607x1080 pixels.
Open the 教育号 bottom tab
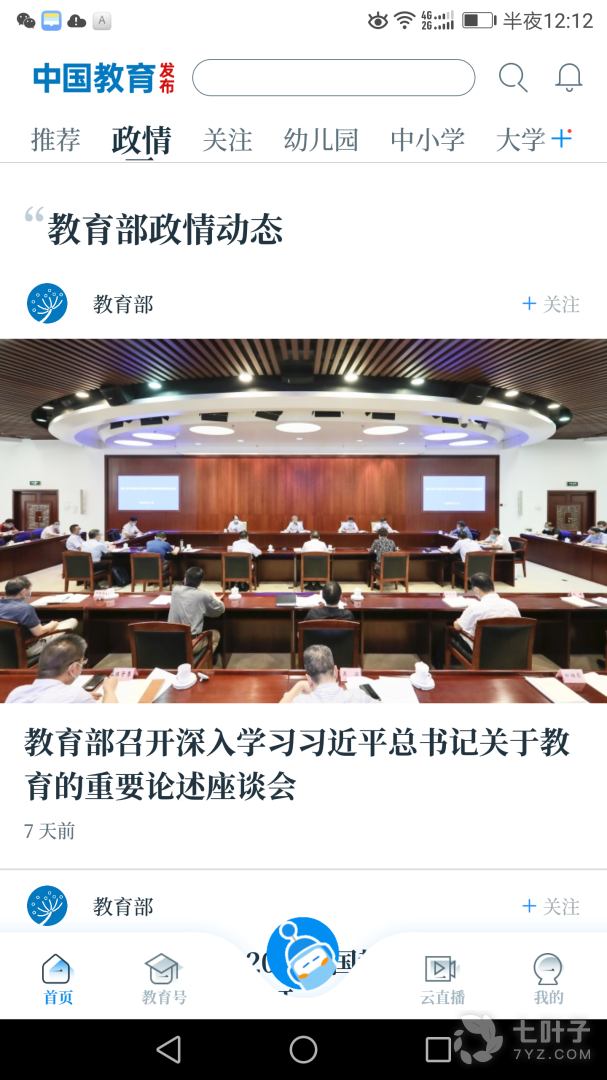pyautogui.click(x=164, y=979)
